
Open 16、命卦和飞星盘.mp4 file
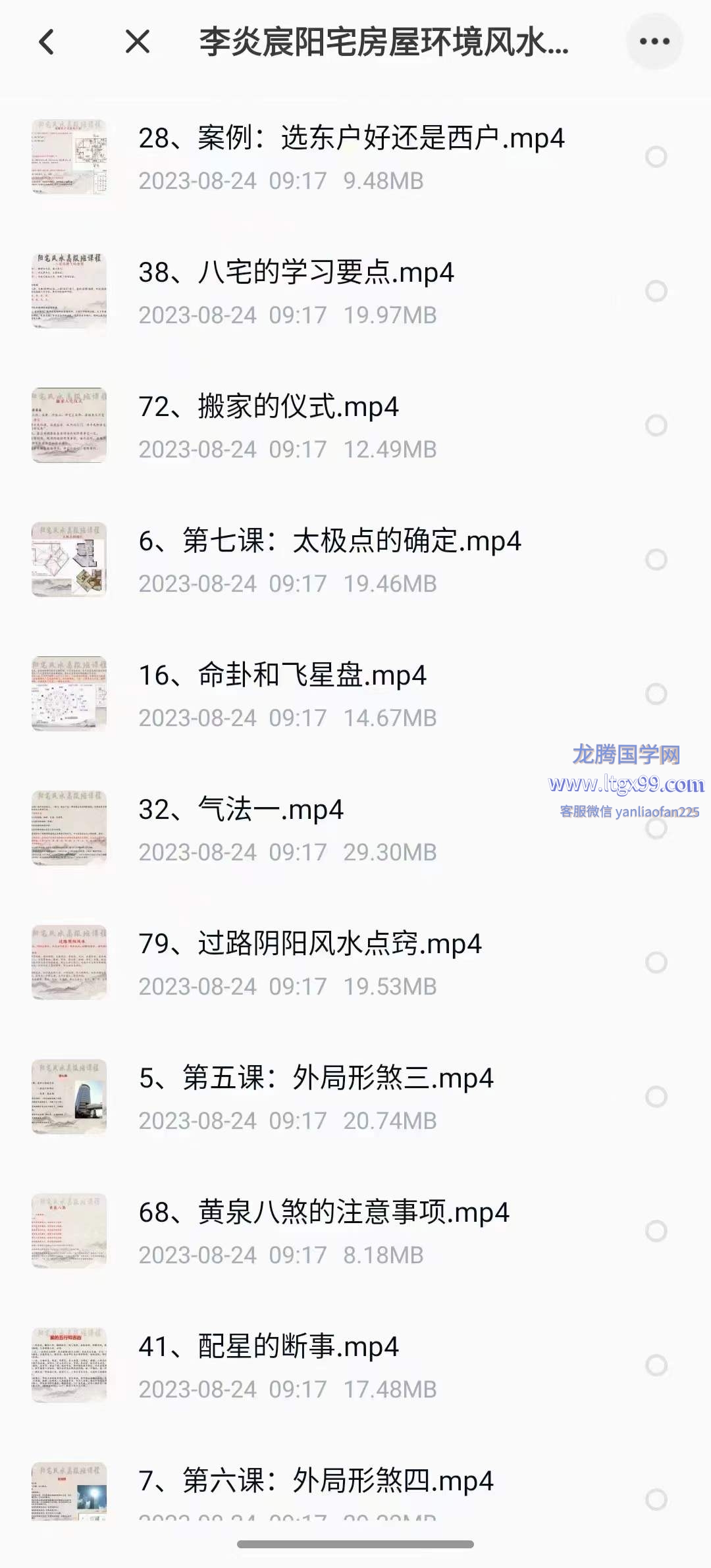[282, 676]
